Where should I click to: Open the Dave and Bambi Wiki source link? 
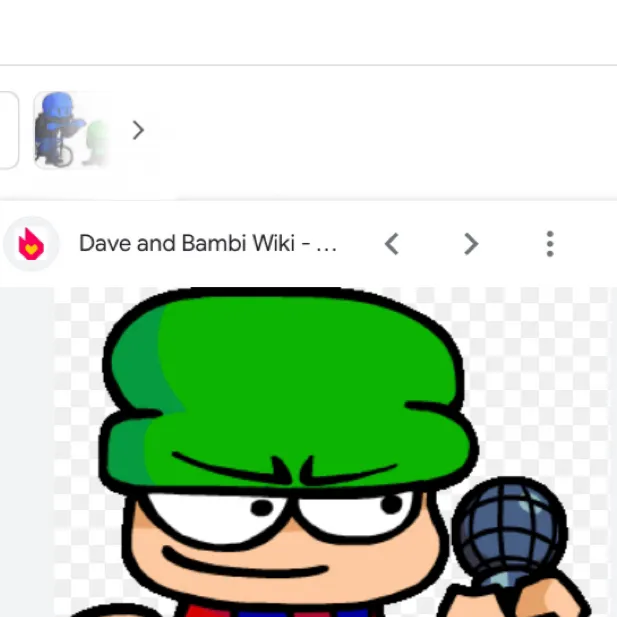point(207,244)
